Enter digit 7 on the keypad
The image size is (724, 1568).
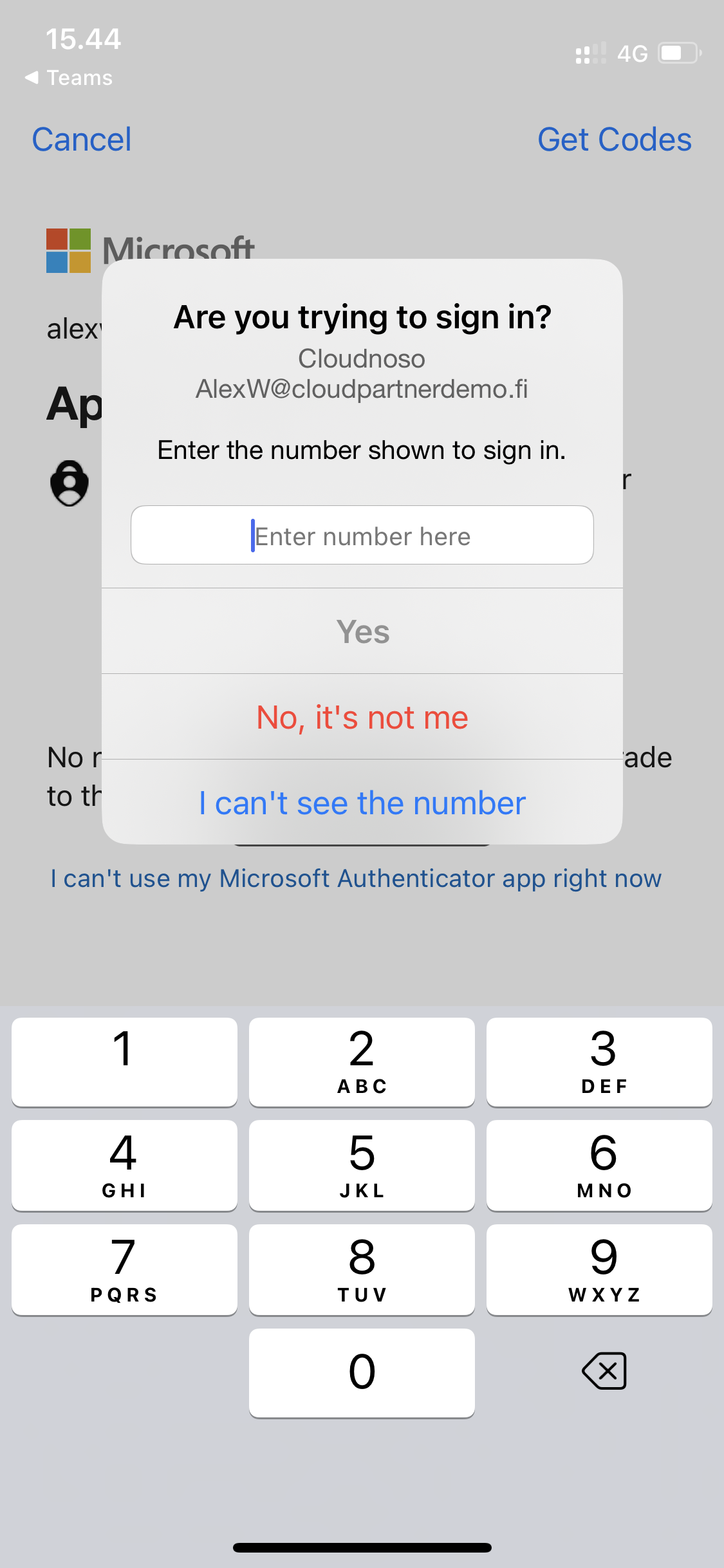[124, 1269]
